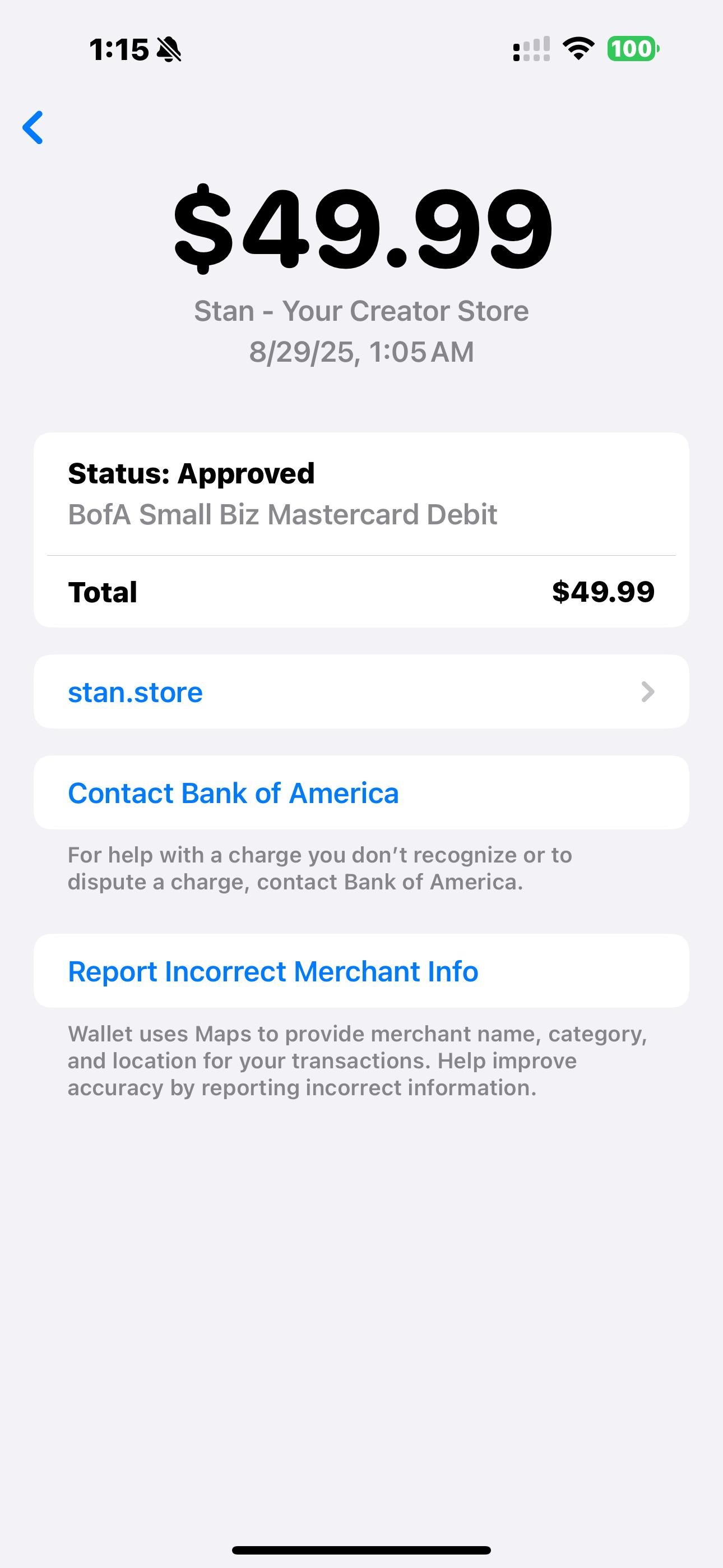Open the stan.store merchant row

pyautogui.click(x=361, y=691)
